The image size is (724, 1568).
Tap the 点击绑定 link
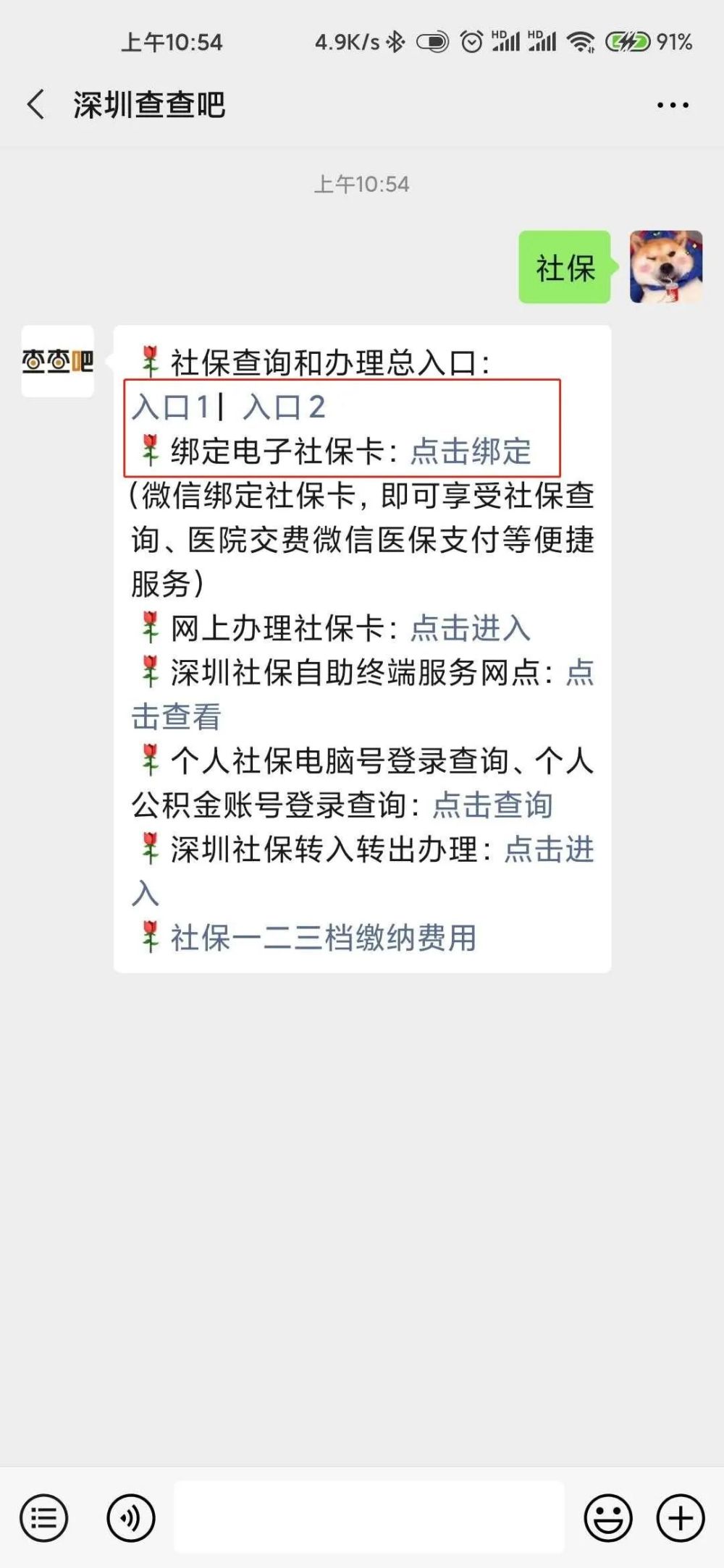click(x=471, y=452)
